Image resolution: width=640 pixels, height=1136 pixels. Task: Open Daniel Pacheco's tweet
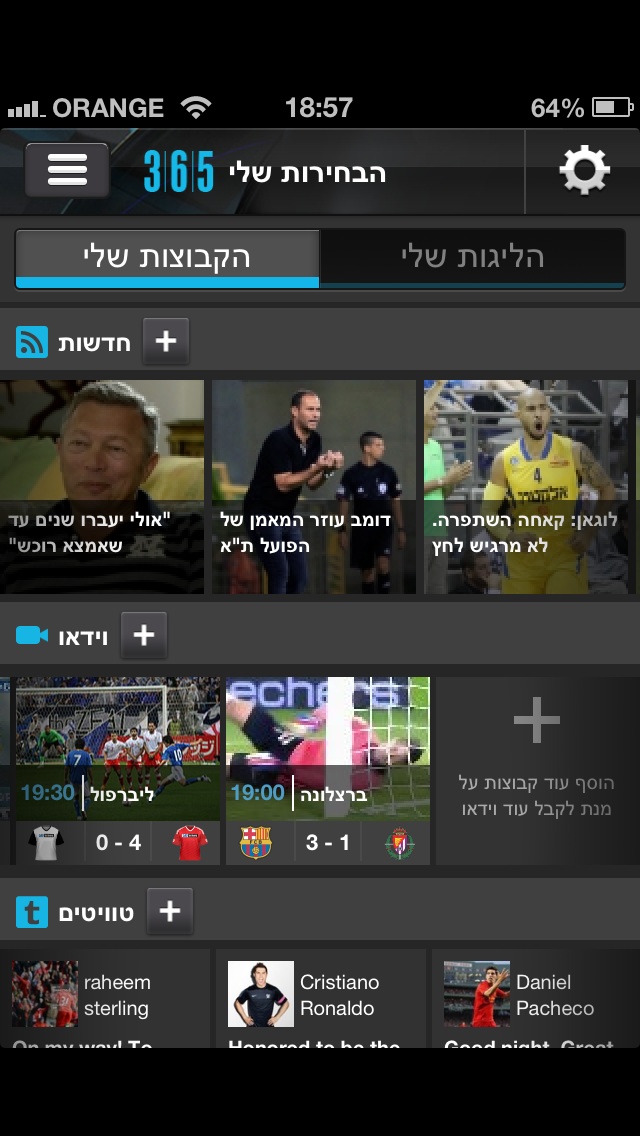[x=535, y=998]
